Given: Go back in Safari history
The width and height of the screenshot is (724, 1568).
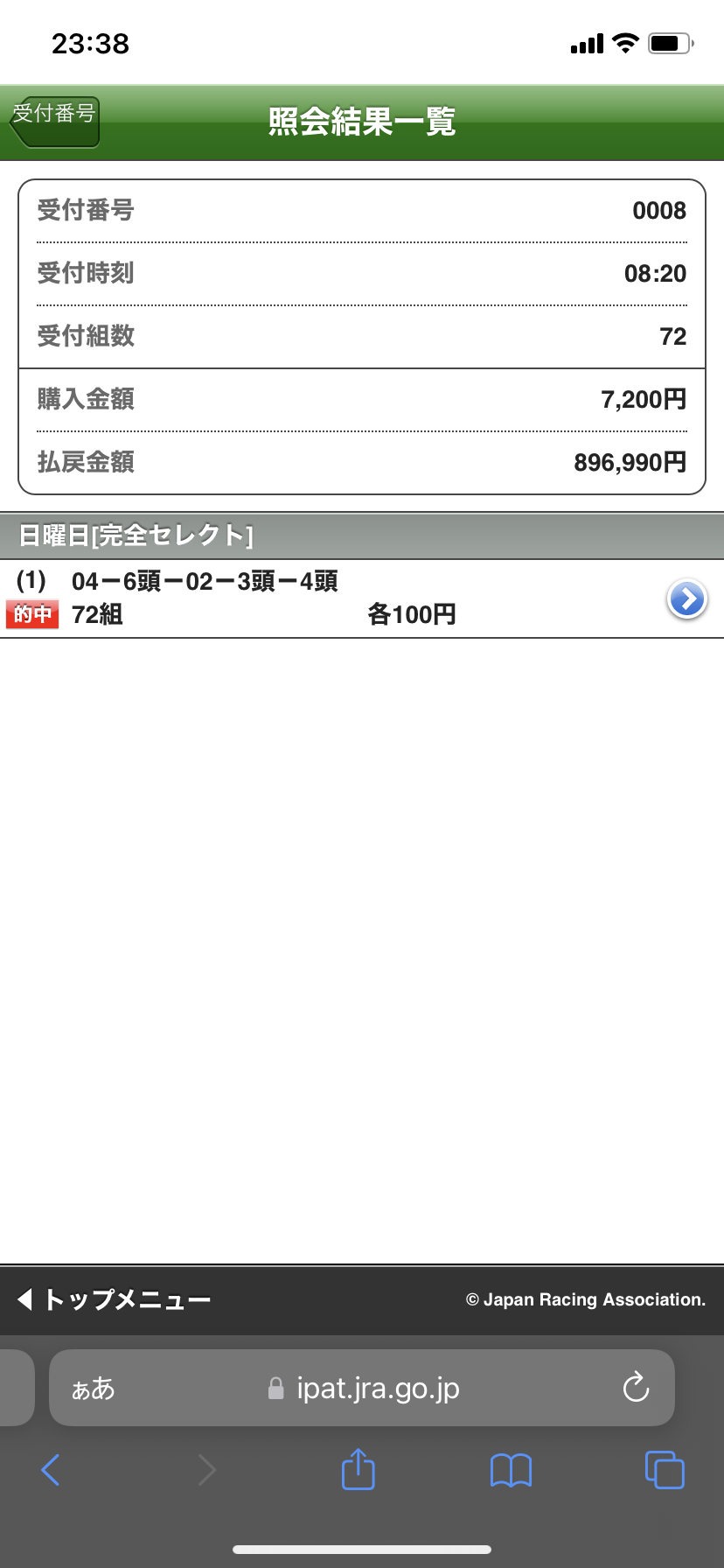Looking at the screenshot, I should [x=51, y=1470].
